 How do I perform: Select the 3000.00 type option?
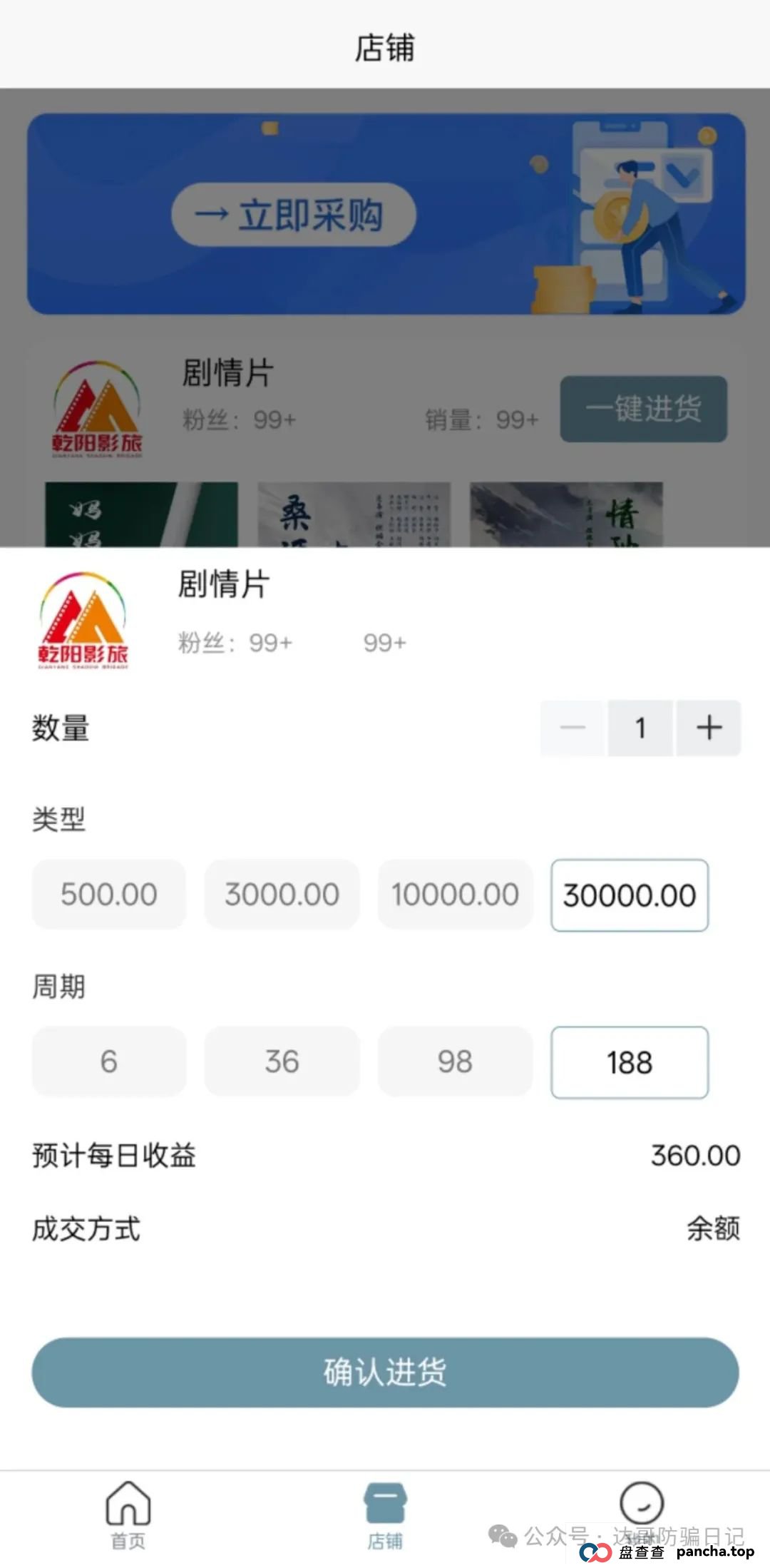coord(282,894)
